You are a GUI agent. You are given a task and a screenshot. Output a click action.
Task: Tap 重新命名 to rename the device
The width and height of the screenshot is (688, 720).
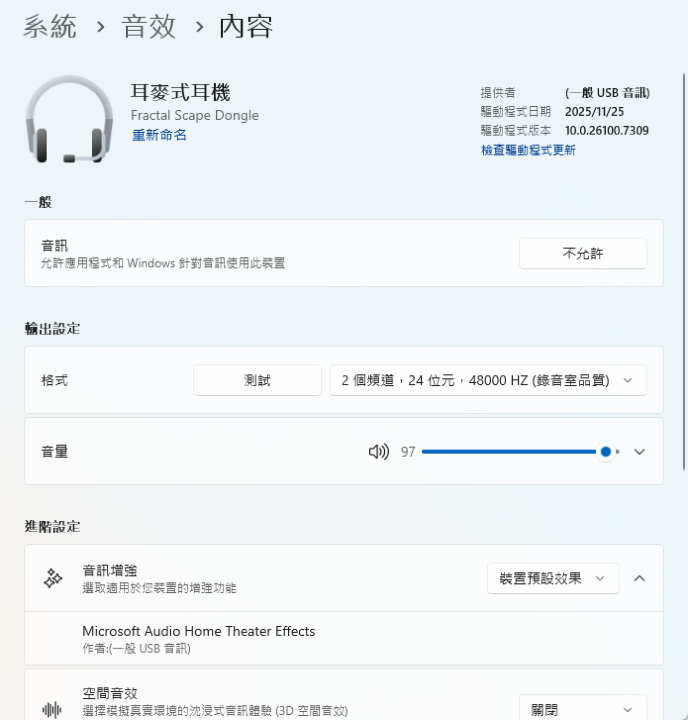coord(159,135)
